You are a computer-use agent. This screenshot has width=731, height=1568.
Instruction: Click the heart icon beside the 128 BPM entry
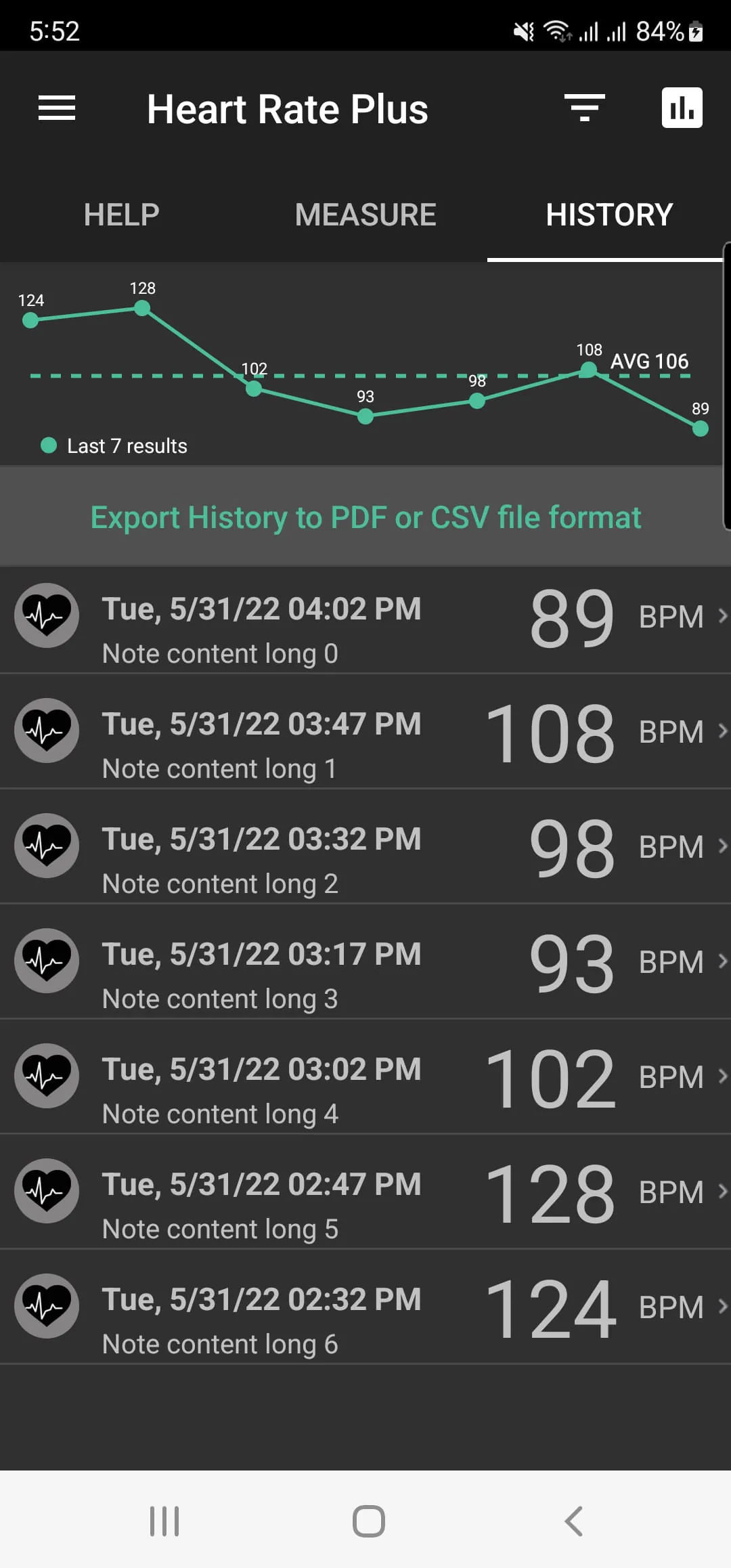46,1191
